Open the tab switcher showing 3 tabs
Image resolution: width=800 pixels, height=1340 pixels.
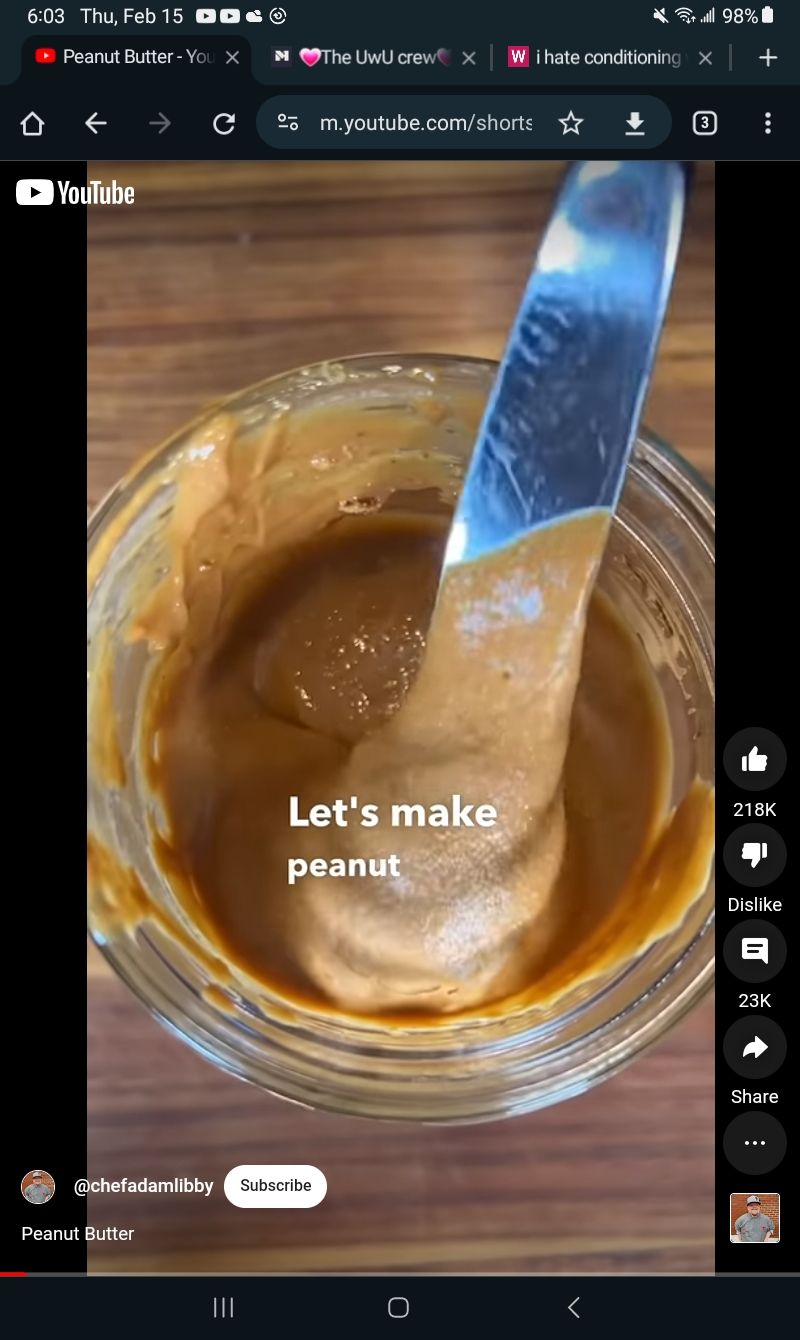pos(705,123)
